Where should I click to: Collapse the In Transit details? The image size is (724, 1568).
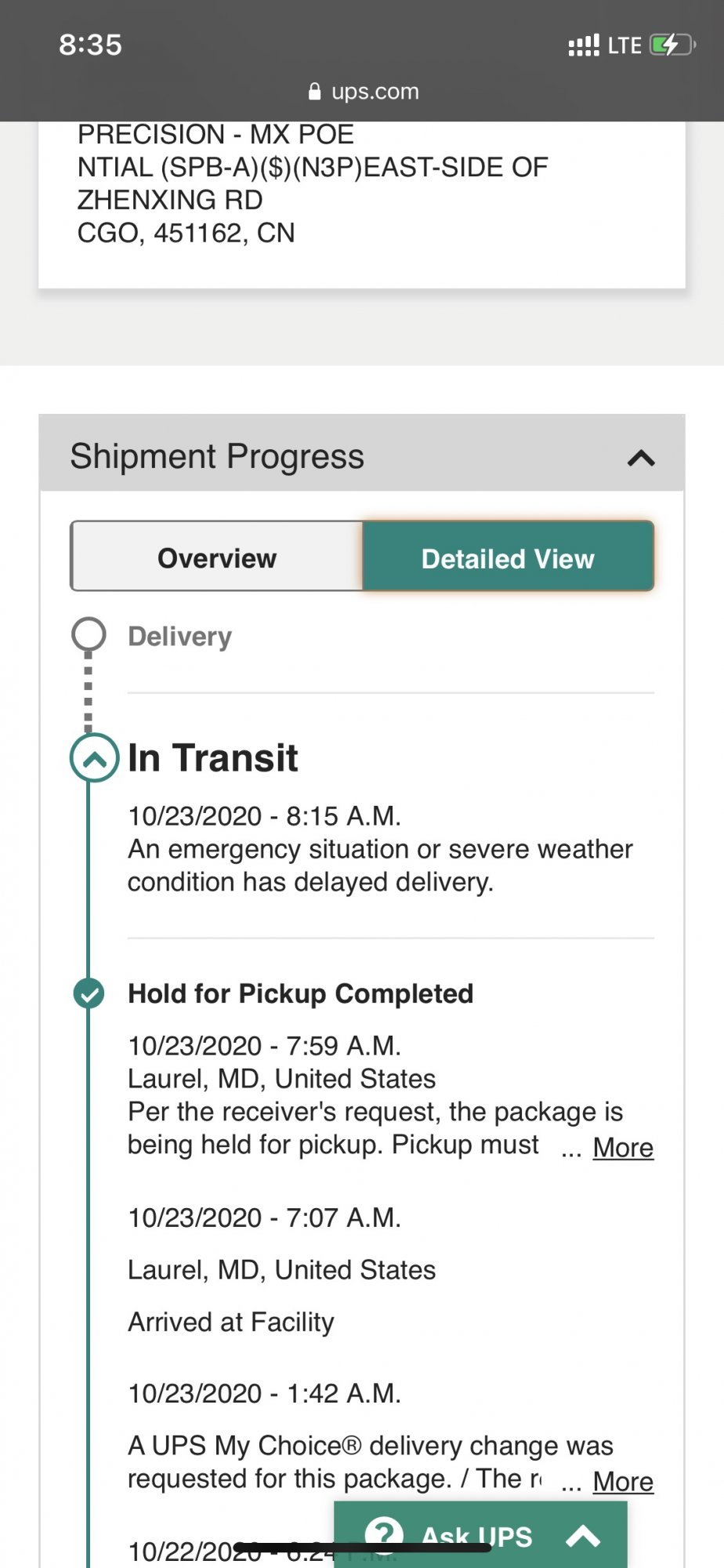pos(94,758)
